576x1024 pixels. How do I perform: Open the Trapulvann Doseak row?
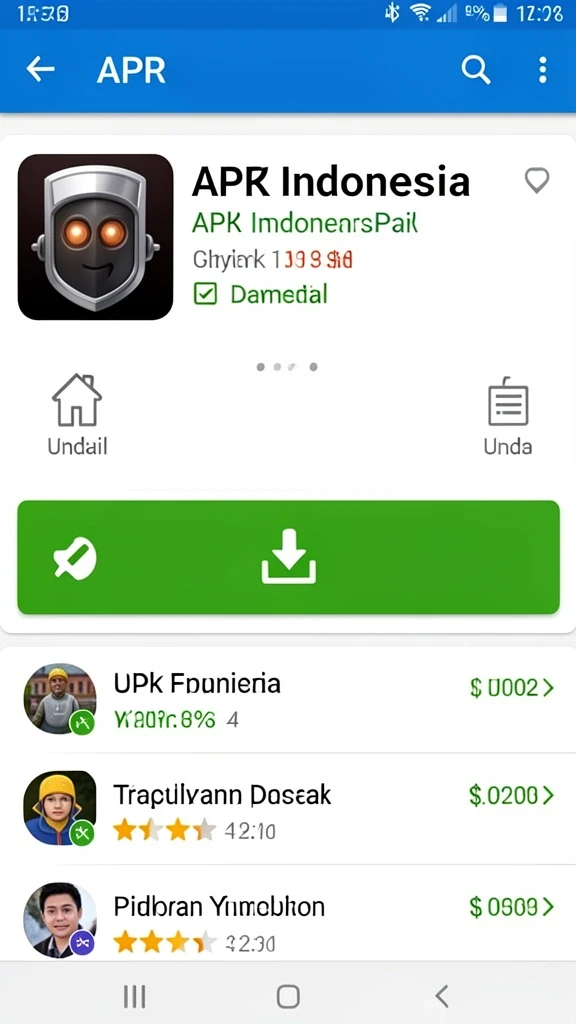pos(288,808)
